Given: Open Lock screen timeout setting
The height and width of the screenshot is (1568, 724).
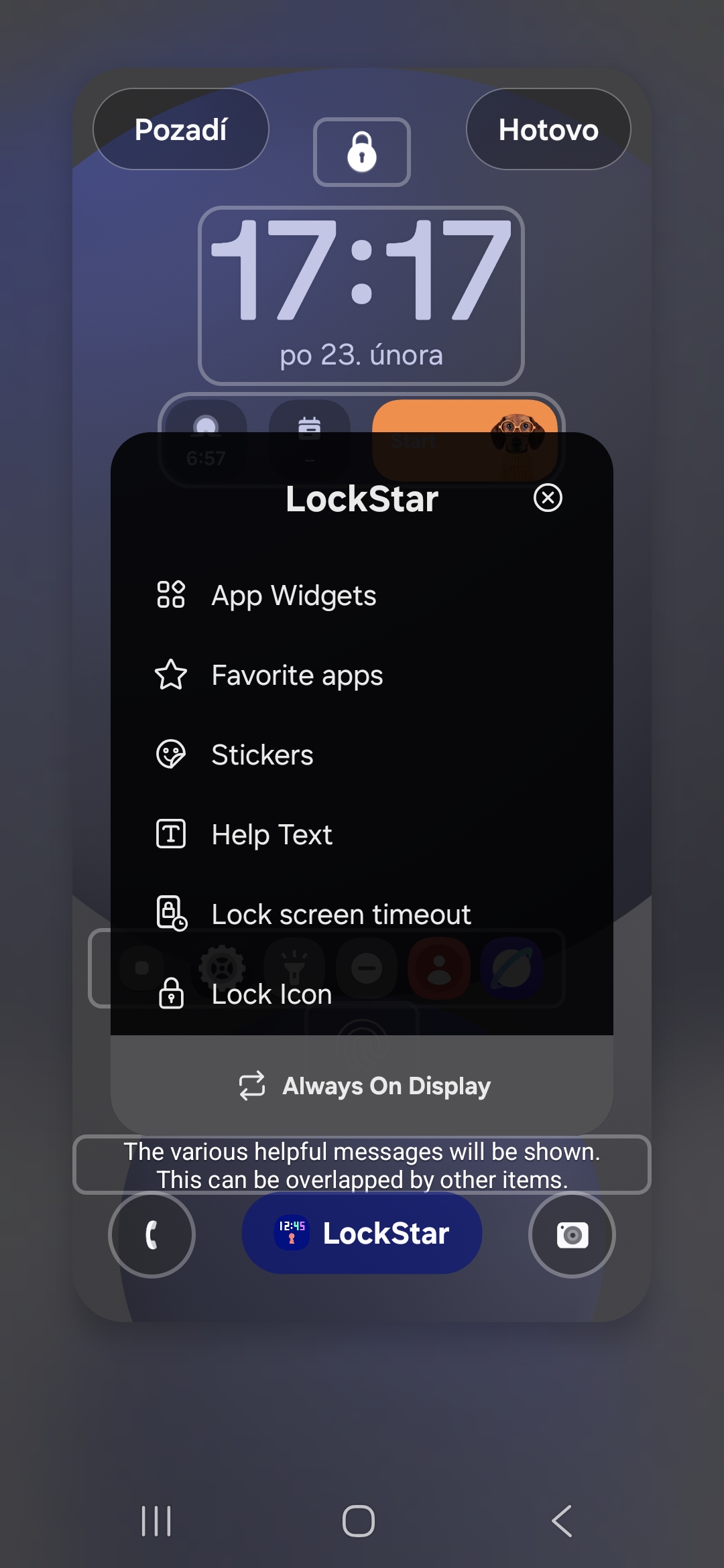Looking at the screenshot, I should click(x=341, y=914).
